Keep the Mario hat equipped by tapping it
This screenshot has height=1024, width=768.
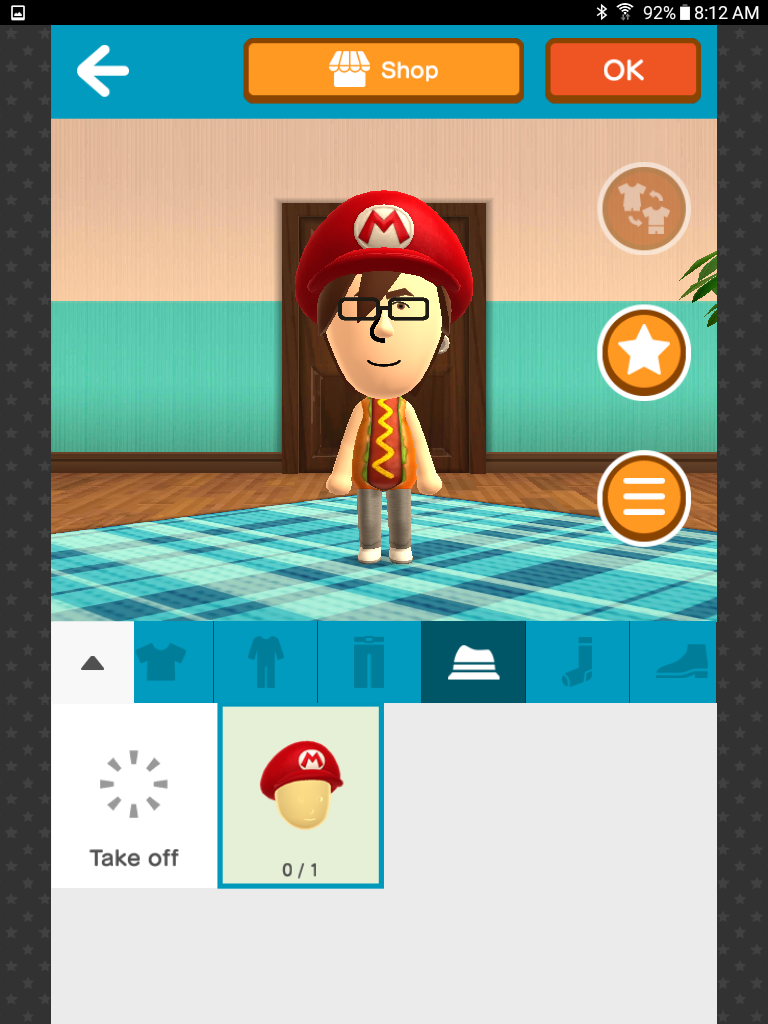(x=300, y=795)
